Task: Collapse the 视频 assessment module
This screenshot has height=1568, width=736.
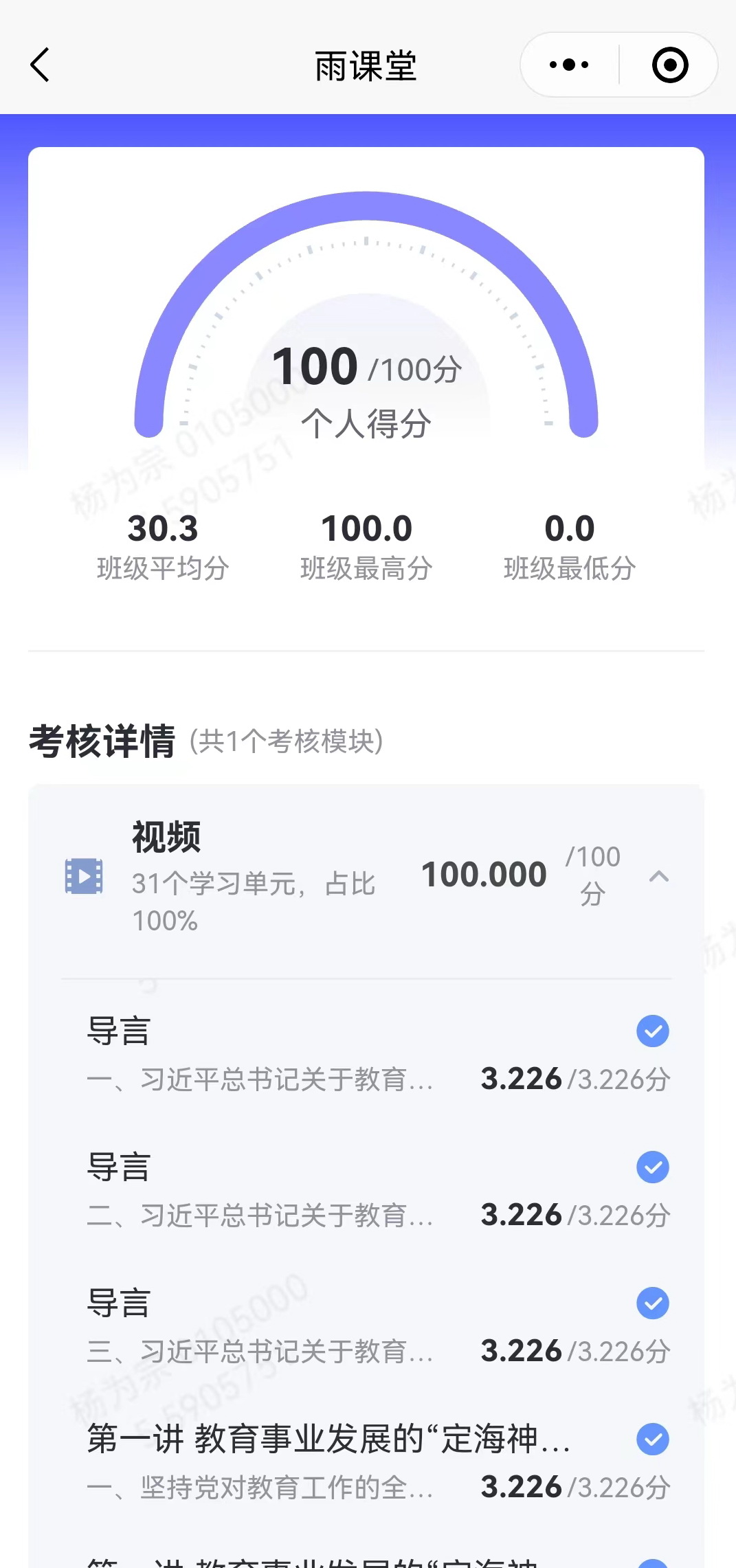Action: click(658, 876)
